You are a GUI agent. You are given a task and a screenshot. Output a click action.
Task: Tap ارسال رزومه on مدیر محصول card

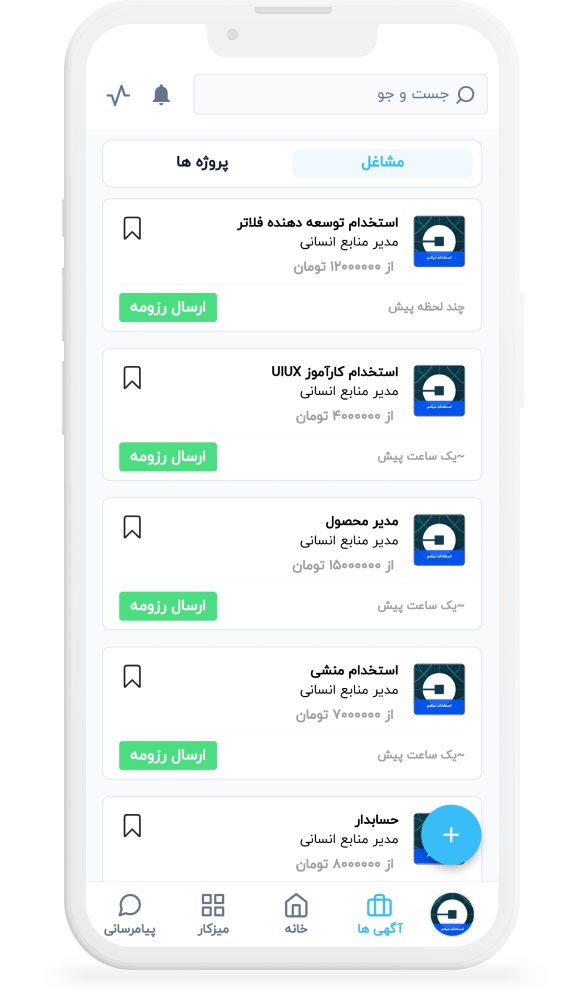click(168, 606)
